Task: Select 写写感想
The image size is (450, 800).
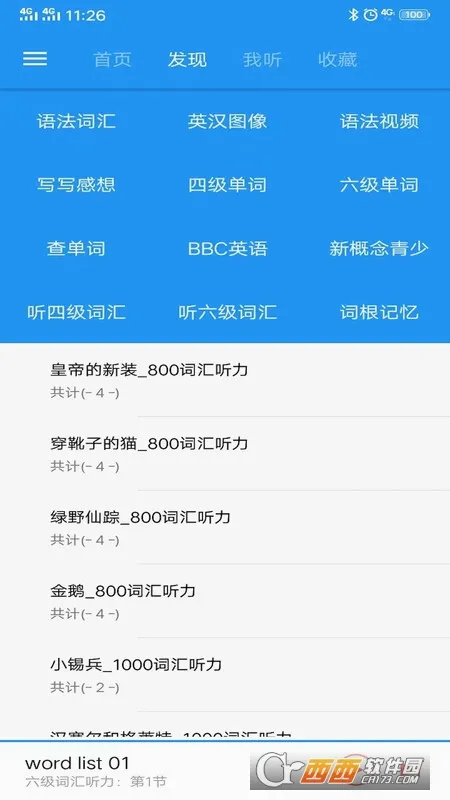Action: 76,185
